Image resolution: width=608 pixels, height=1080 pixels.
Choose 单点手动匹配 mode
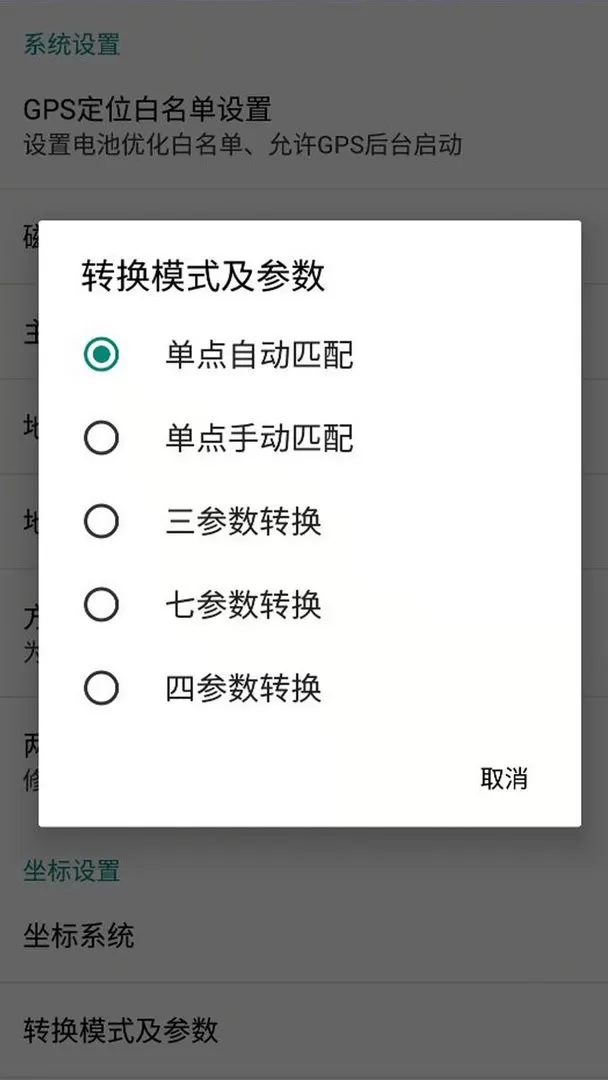click(x=309, y=438)
